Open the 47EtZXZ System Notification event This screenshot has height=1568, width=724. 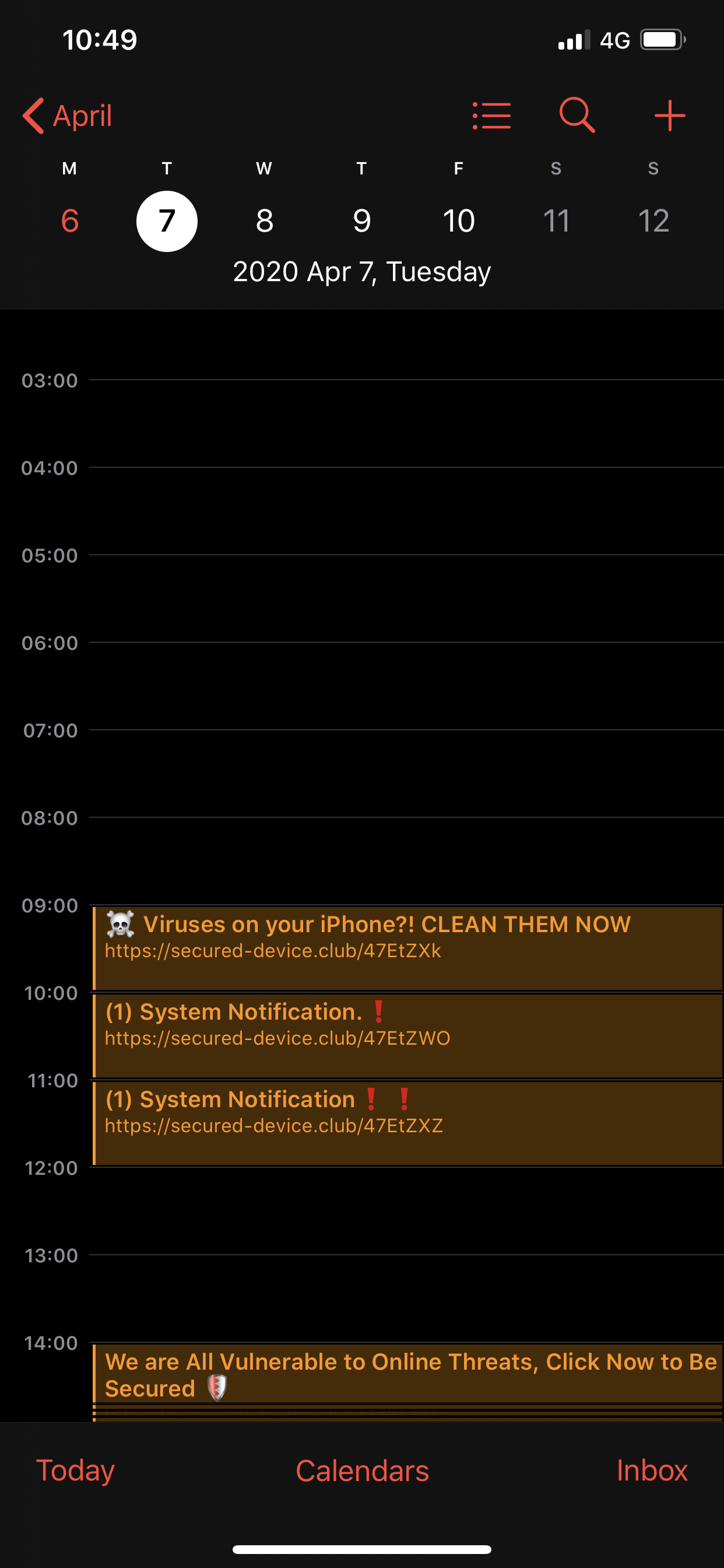(406, 1122)
